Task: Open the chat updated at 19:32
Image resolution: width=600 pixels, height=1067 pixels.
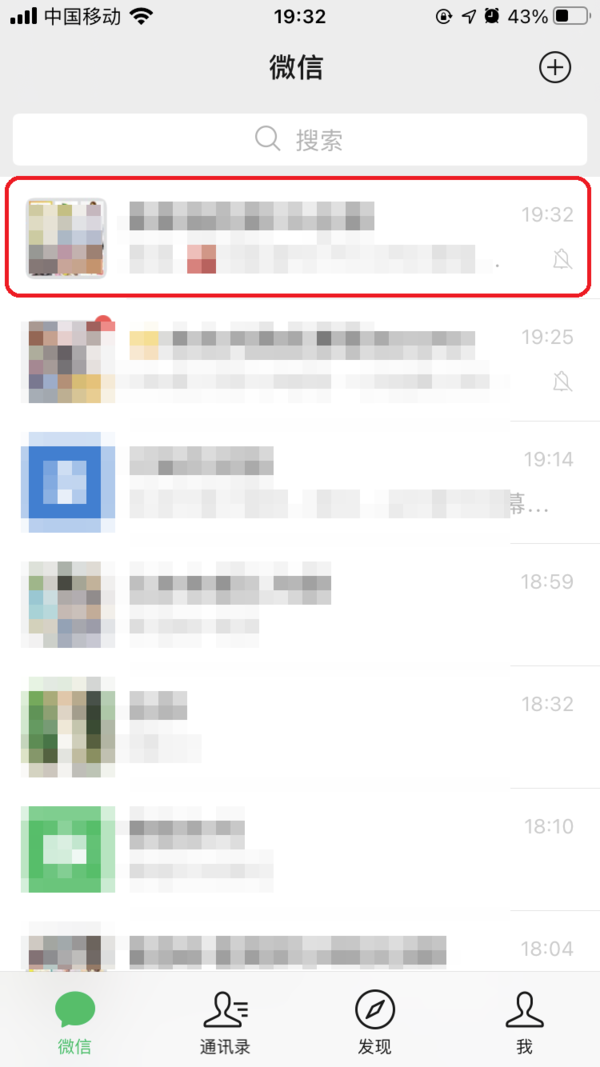Action: point(300,237)
